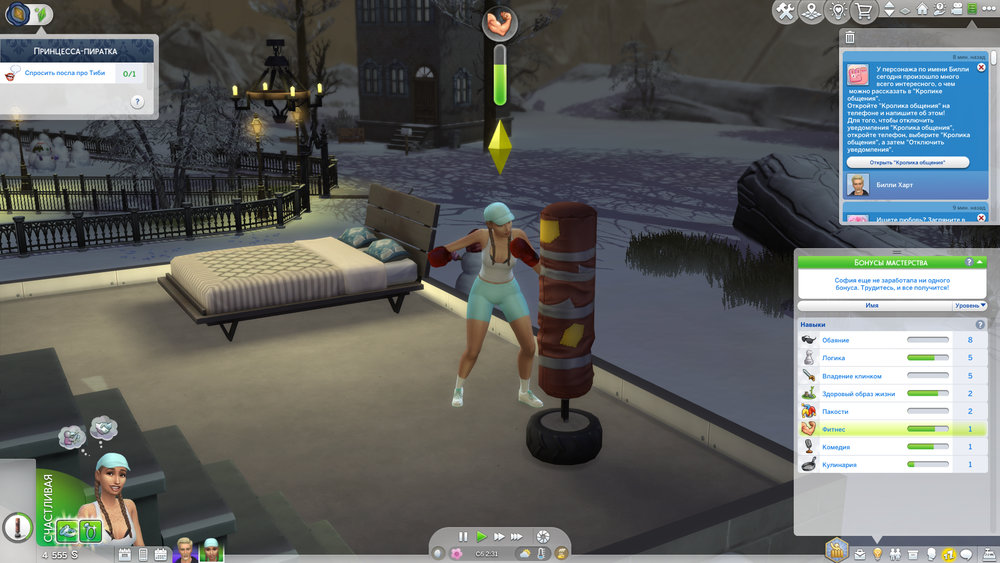Screen dimensions: 1000x563
Task: Set game to normal play speed
Action: click(x=481, y=537)
